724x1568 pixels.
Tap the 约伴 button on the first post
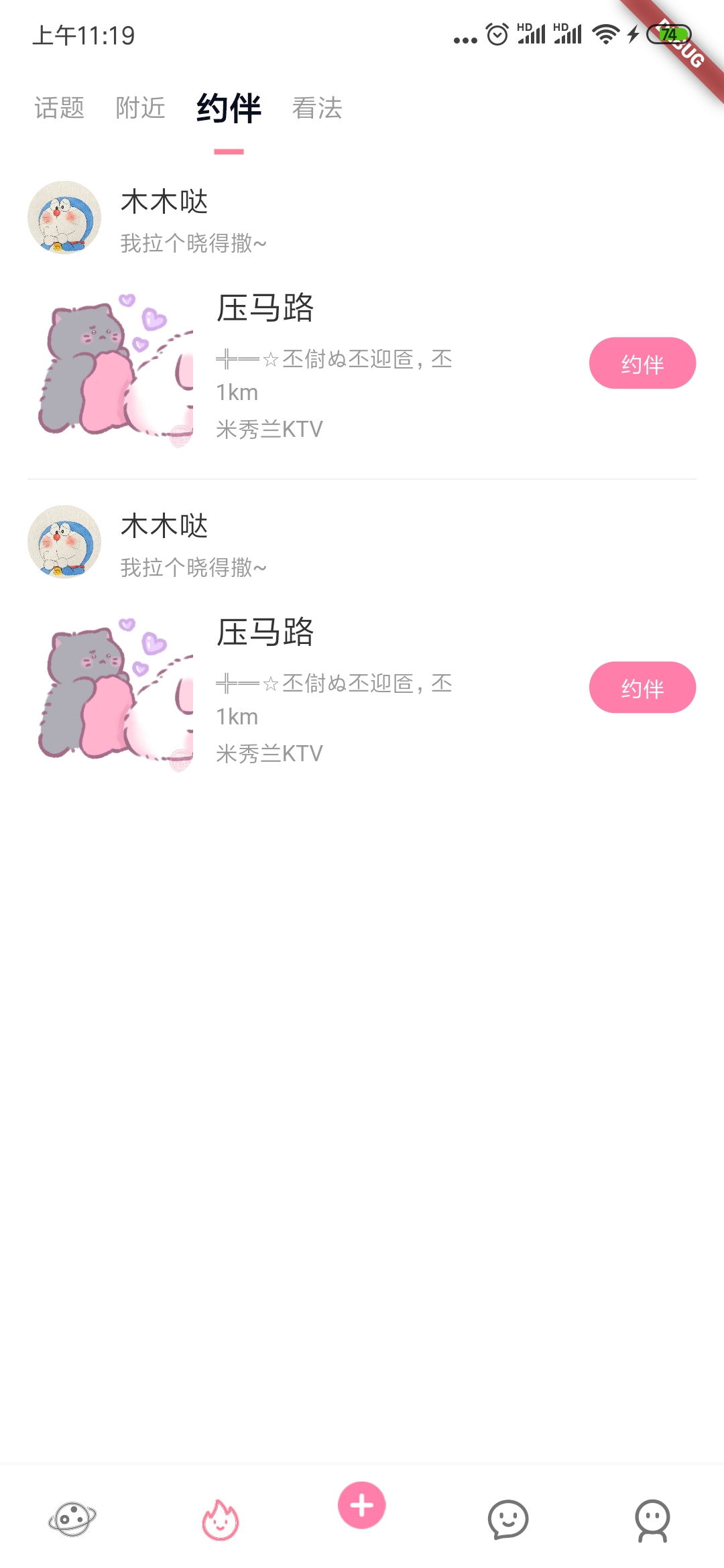pos(642,363)
